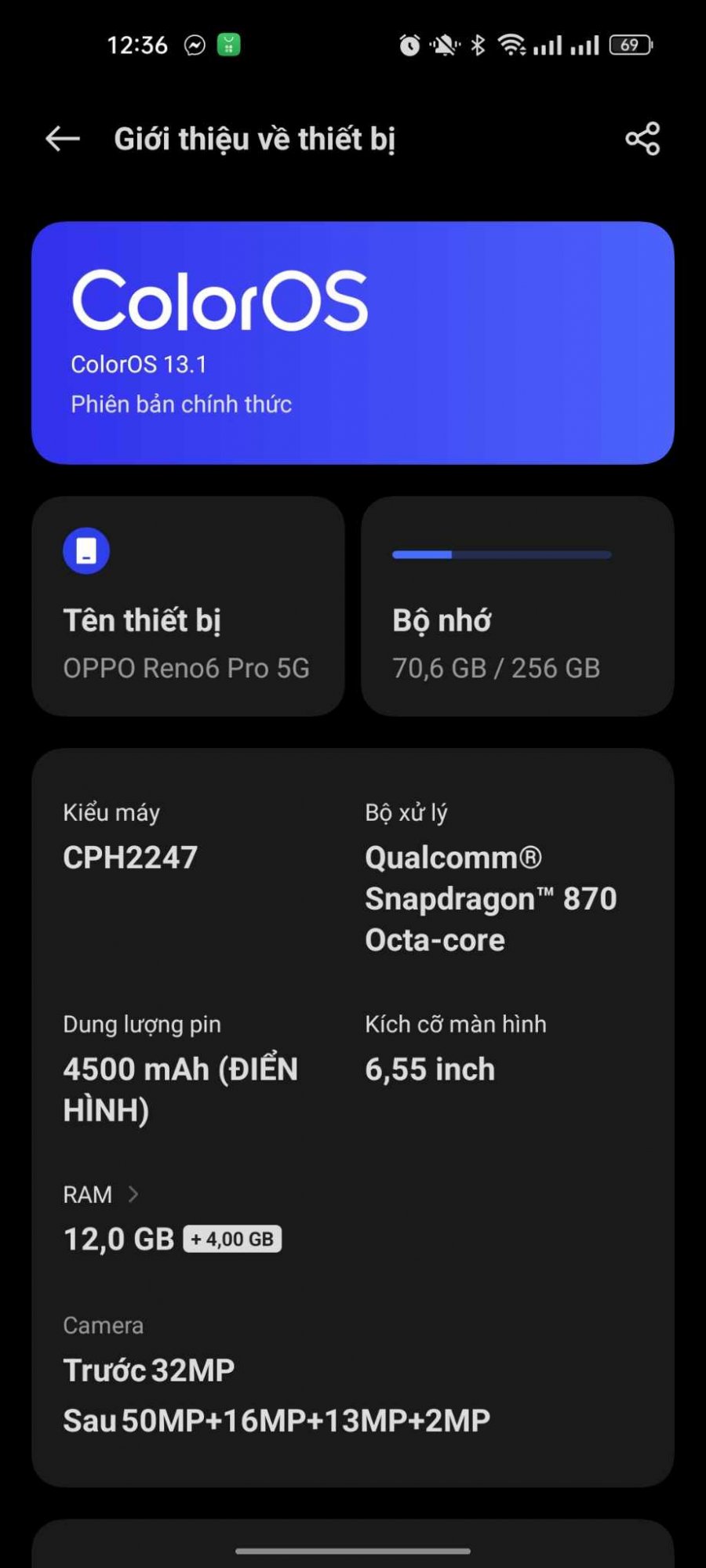Share the device information
706x1568 pixels.
point(642,140)
